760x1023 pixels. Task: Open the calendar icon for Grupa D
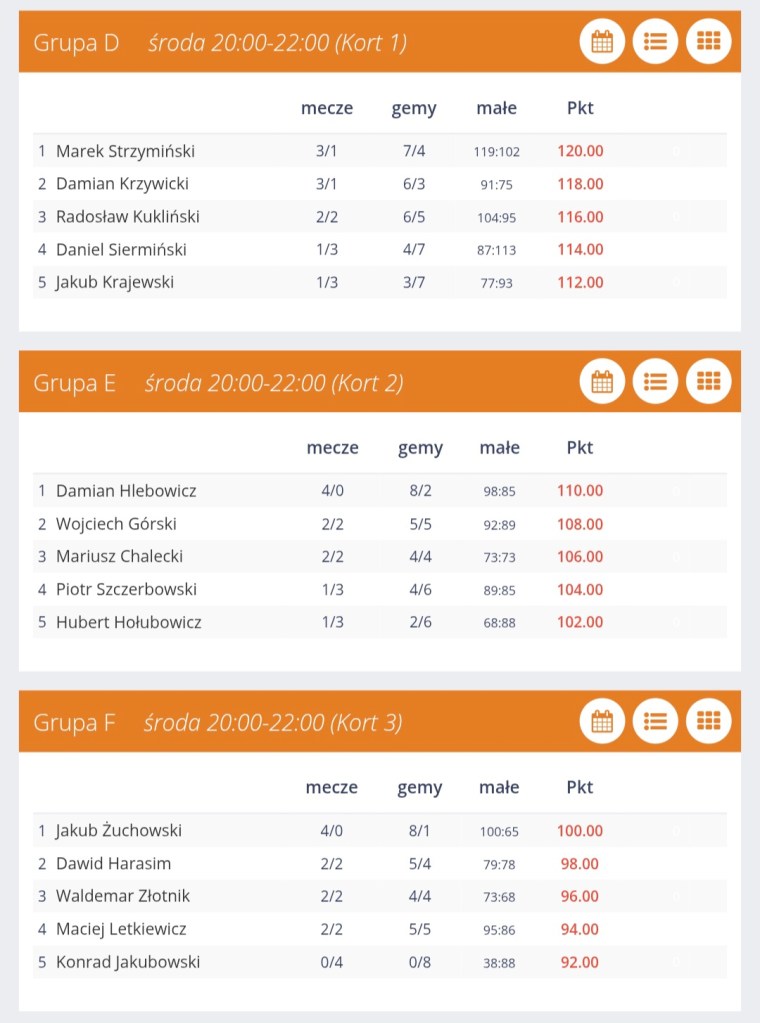pos(602,42)
